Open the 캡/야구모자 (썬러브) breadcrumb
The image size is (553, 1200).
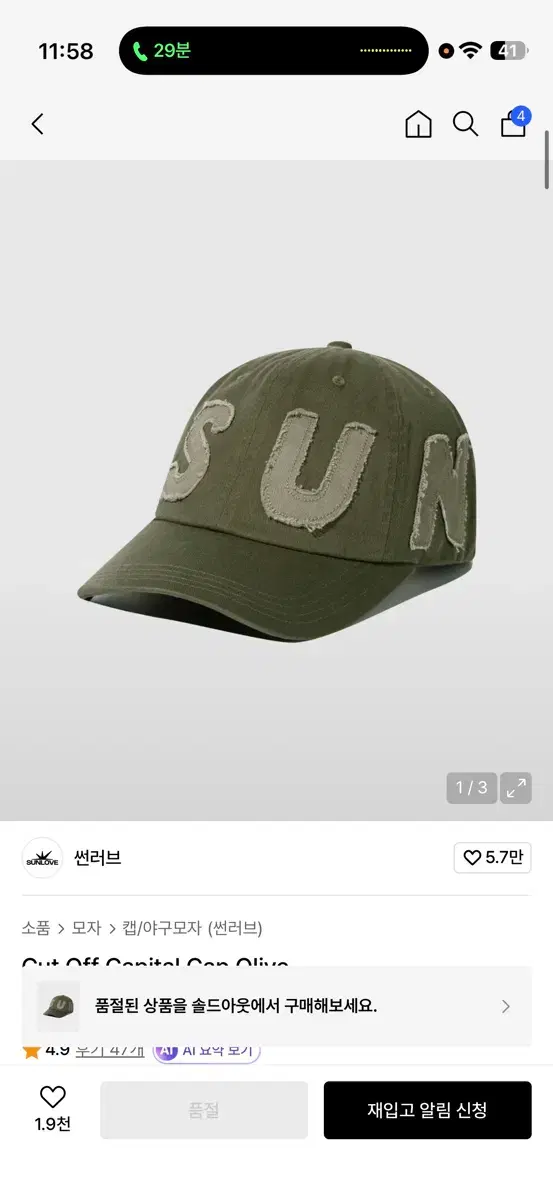(x=192, y=928)
